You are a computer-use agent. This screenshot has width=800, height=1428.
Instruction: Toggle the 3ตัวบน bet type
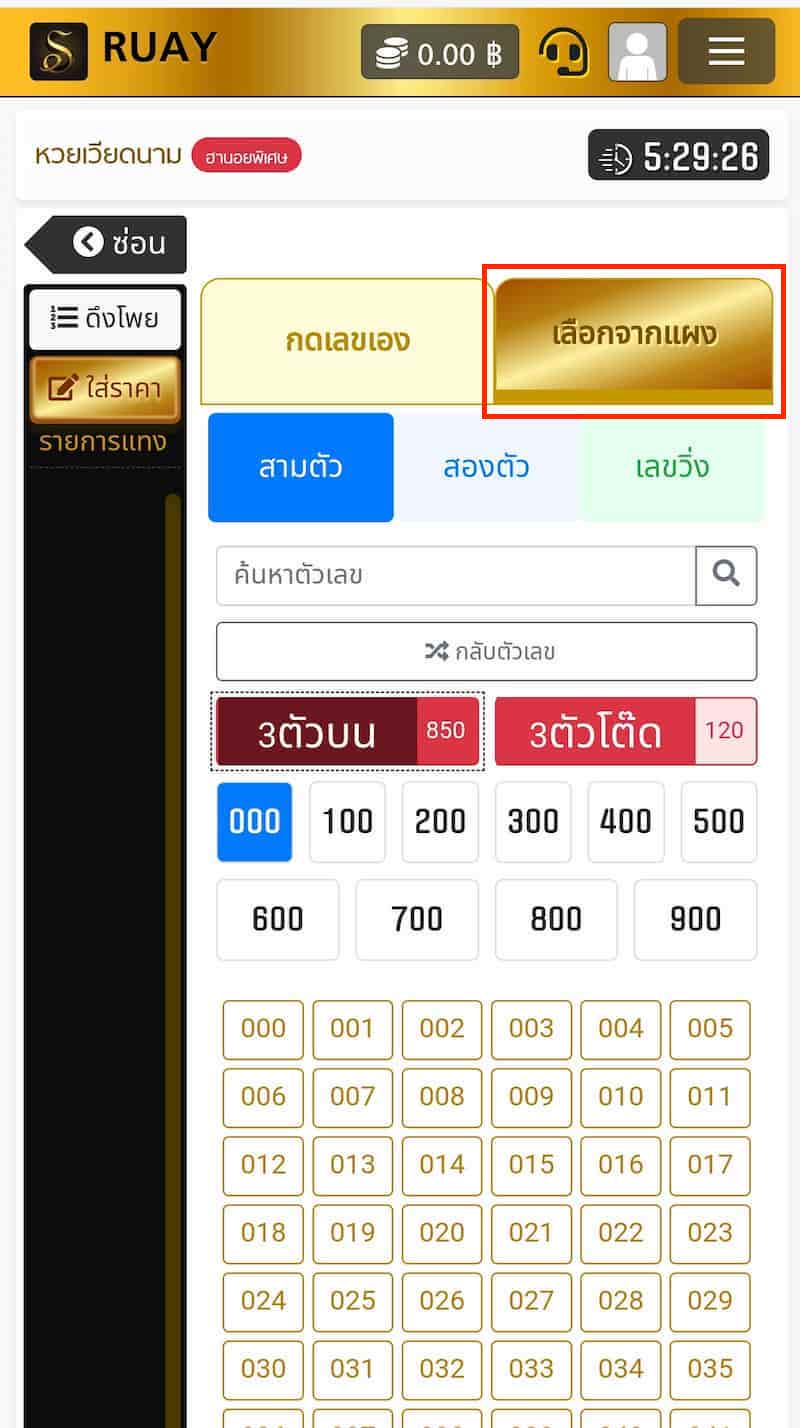[x=347, y=733]
